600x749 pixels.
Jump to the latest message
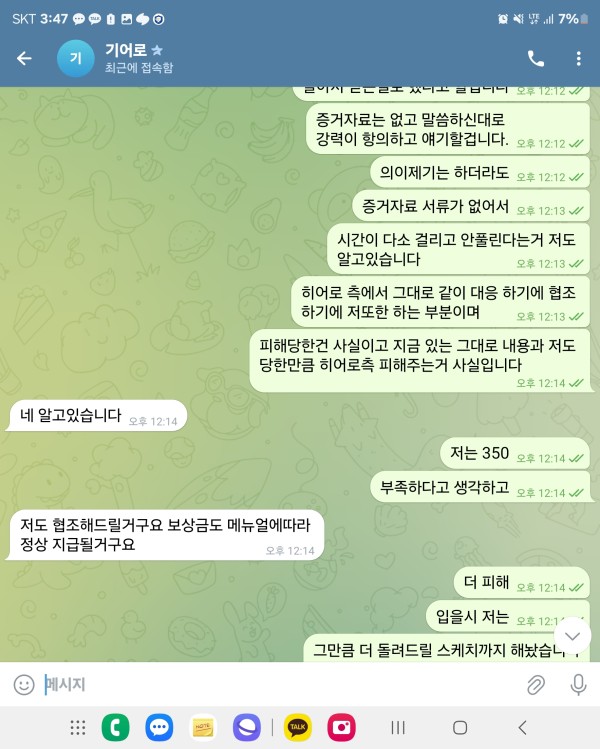click(x=572, y=634)
